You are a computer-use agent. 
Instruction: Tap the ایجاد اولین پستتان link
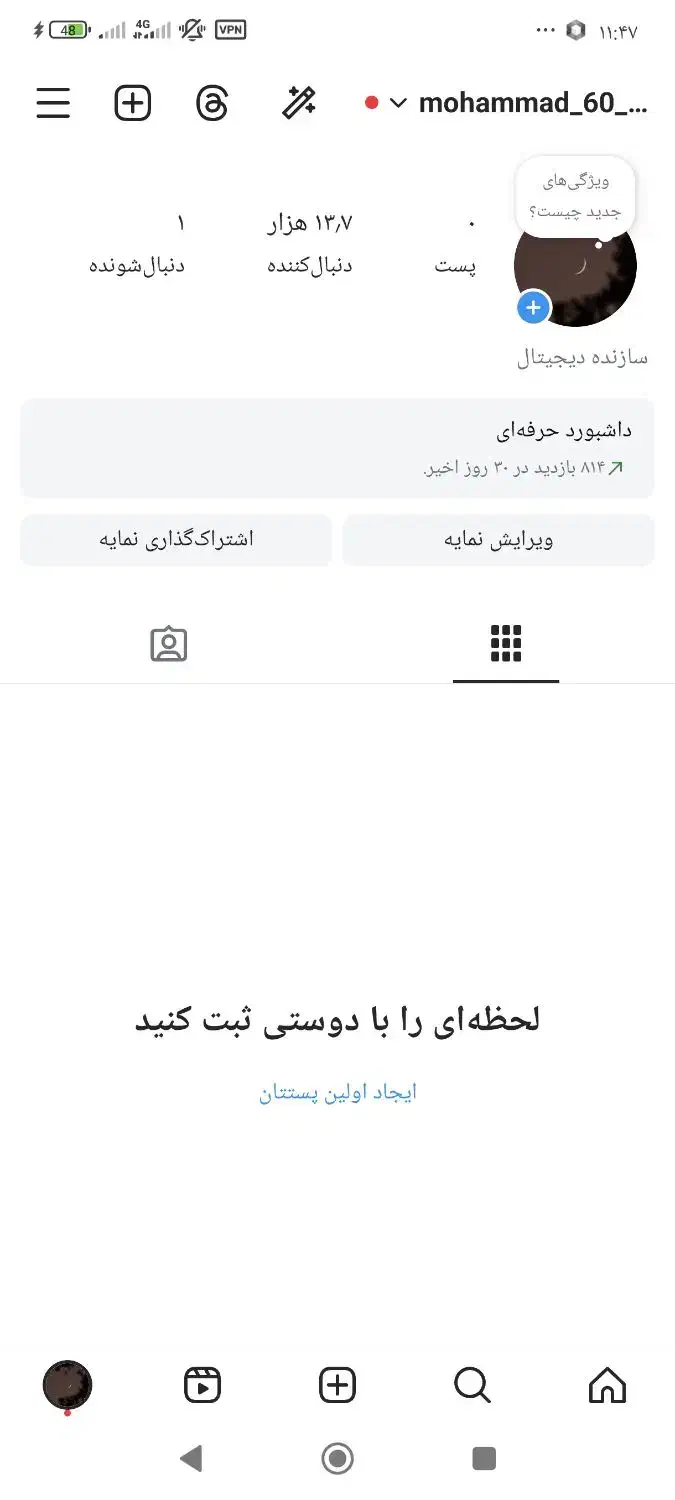tap(337, 1092)
